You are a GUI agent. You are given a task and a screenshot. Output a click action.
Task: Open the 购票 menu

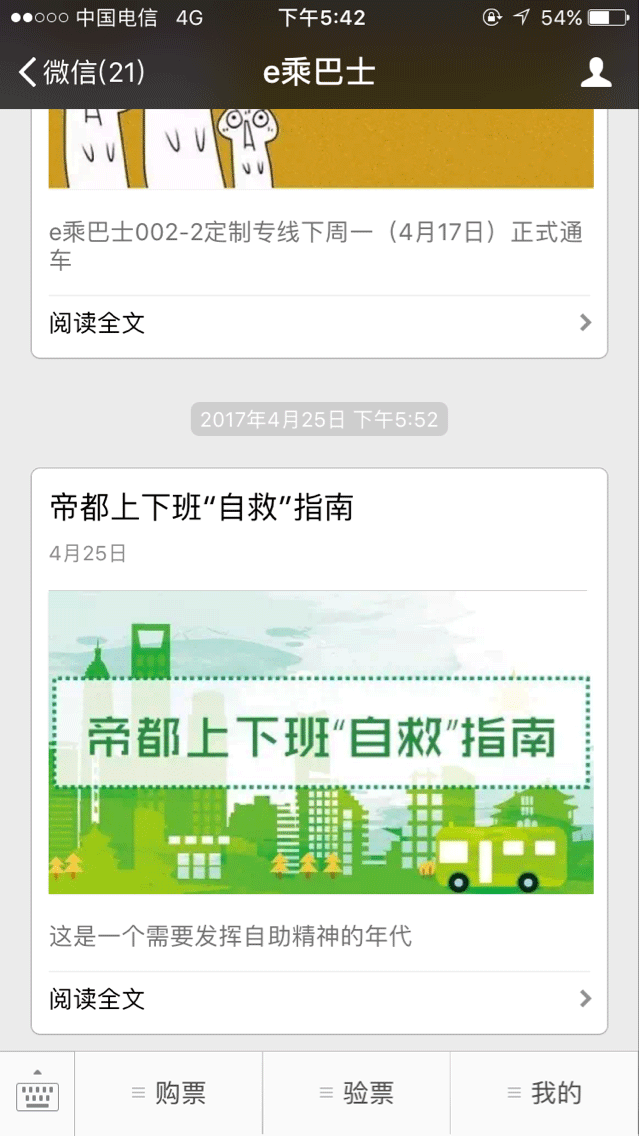[169, 1093]
